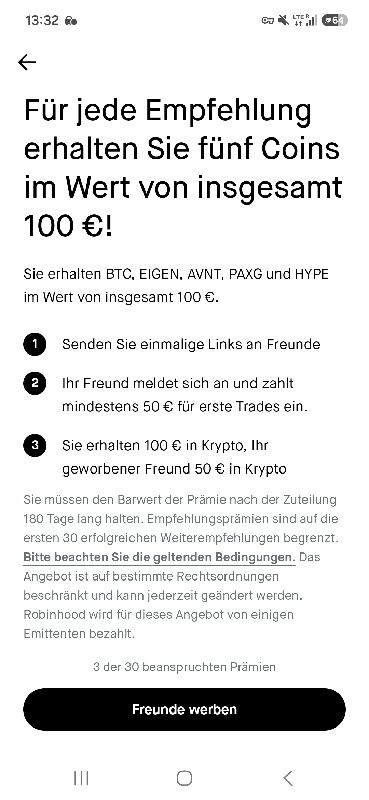Open the 'Bitte beachten Sie die geltenden Bedingungen' link

click(x=159, y=557)
